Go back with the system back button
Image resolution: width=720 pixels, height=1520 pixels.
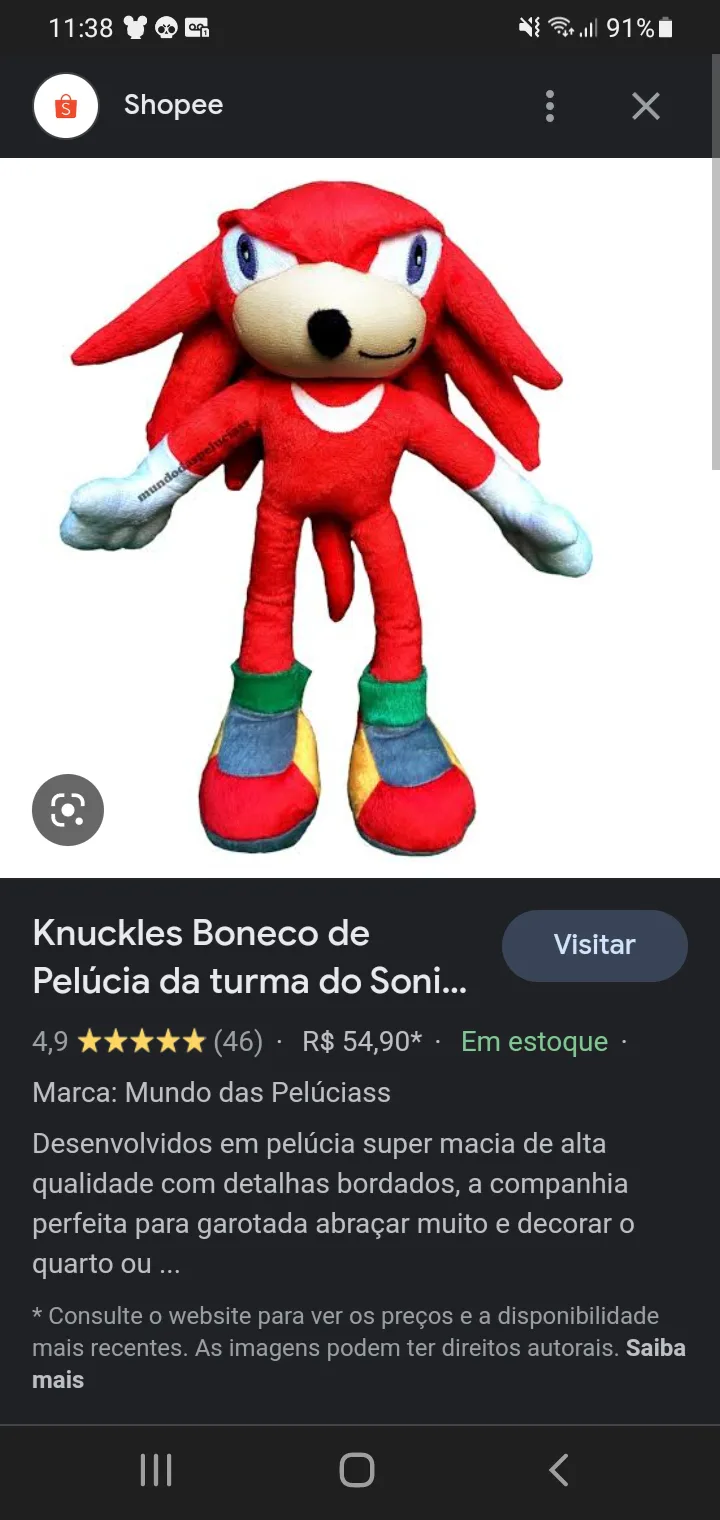tap(559, 1470)
